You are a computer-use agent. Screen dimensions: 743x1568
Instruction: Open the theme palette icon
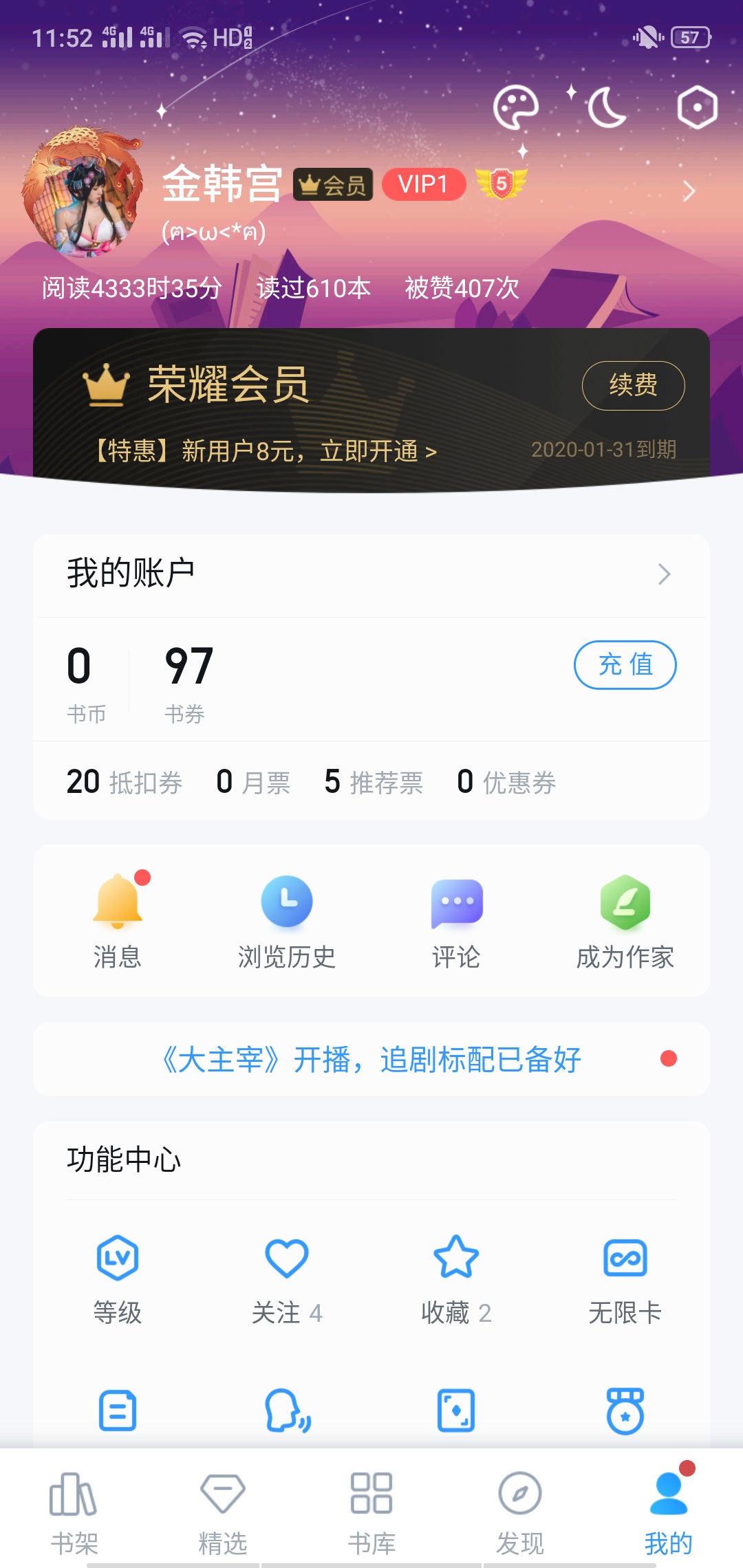[x=515, y=108]
